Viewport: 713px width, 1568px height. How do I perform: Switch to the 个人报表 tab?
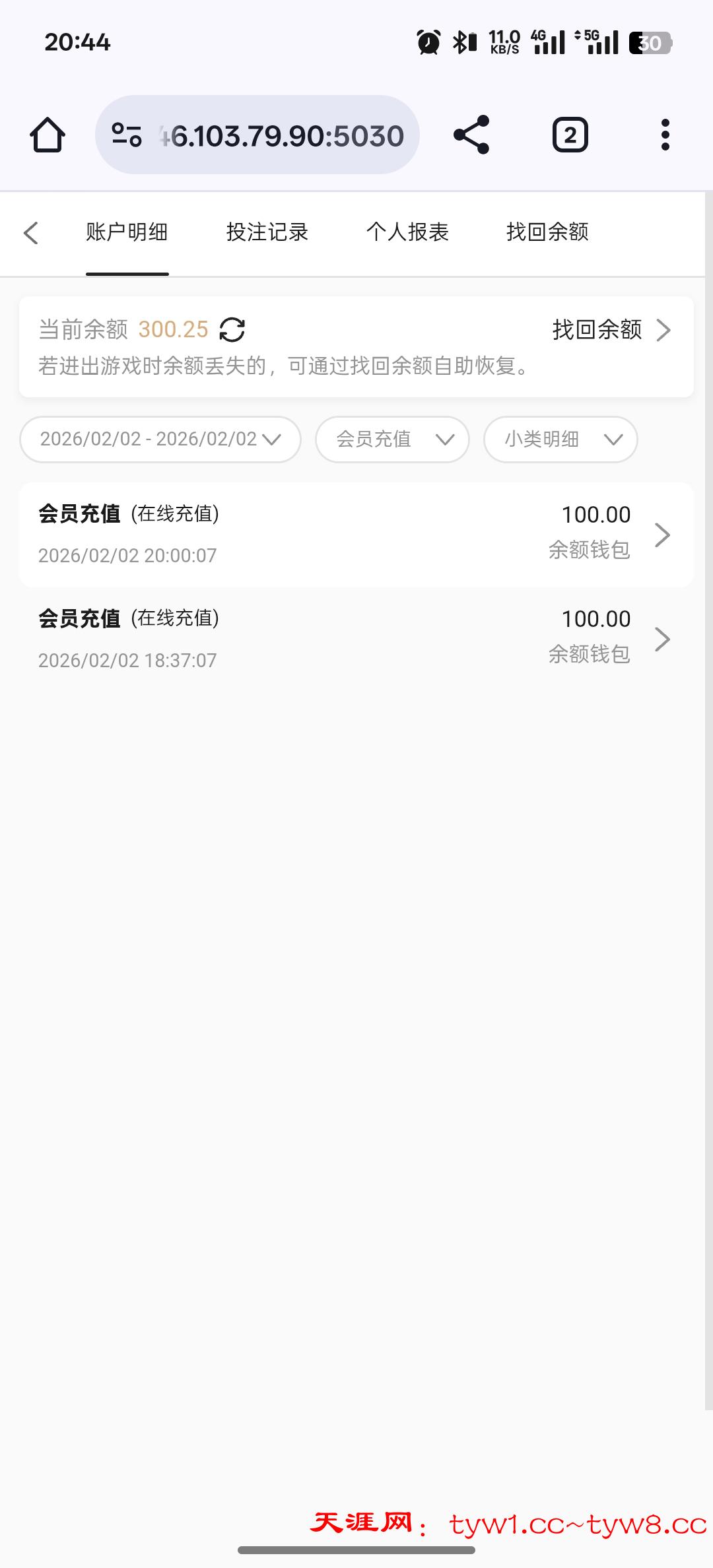click(408, 233)
